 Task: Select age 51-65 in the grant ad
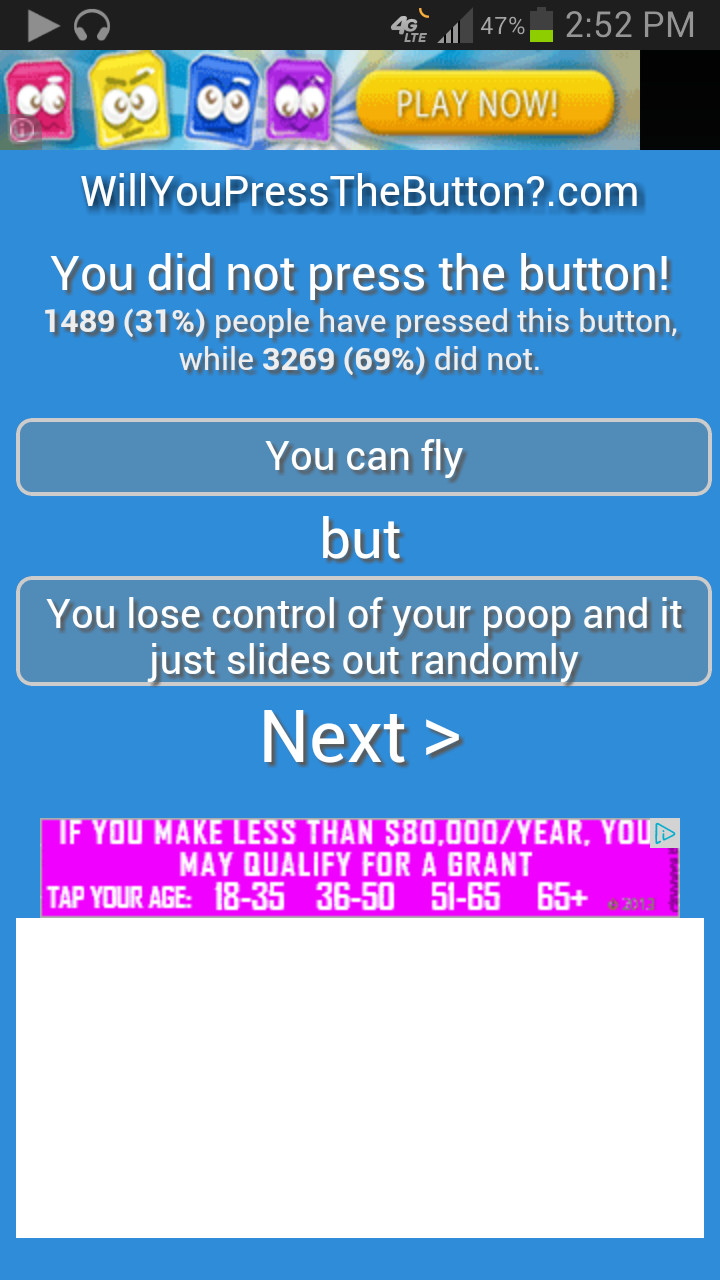tap(465, 897)
